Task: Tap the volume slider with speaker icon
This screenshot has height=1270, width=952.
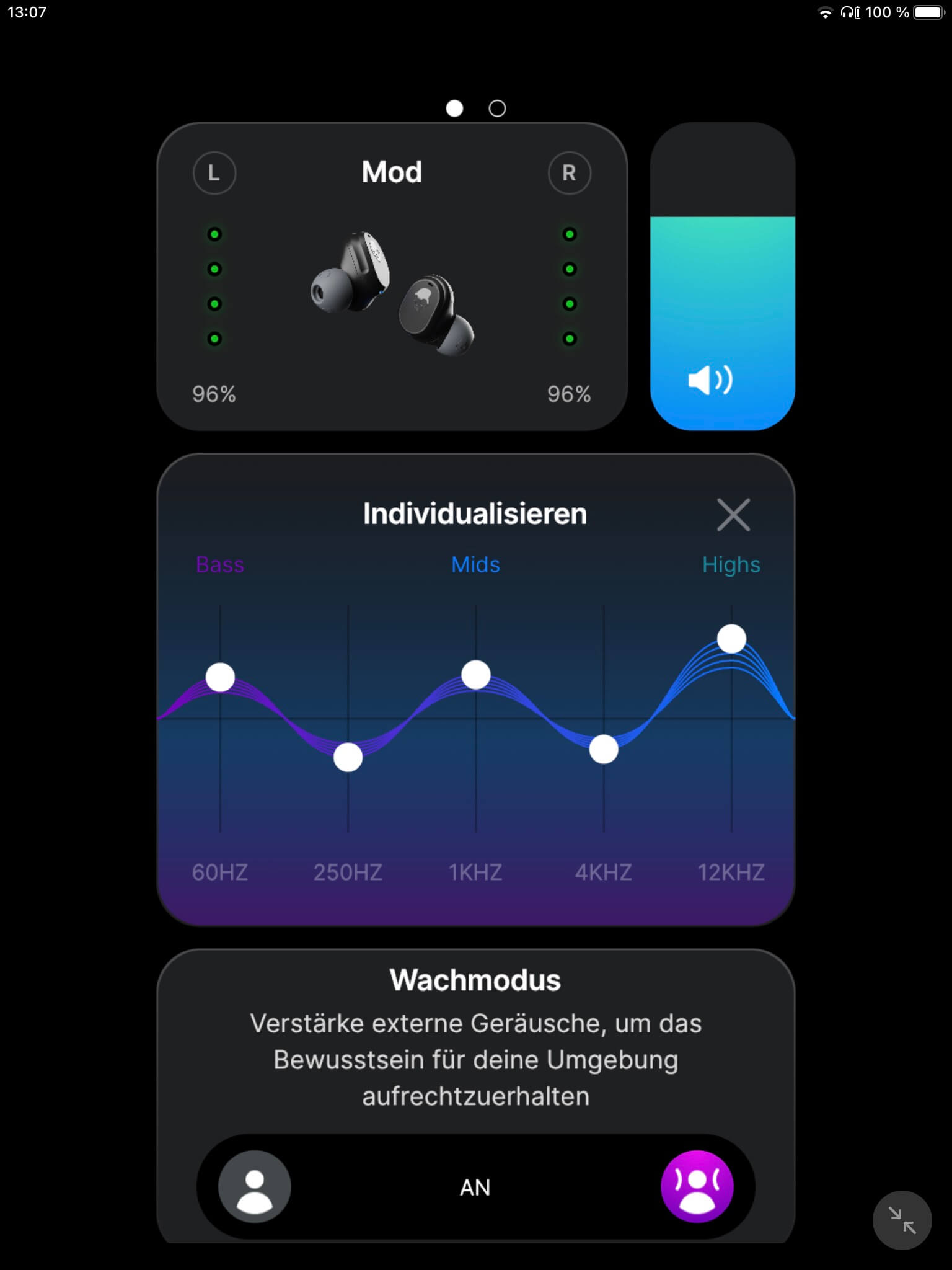Action: click(722, 322)
